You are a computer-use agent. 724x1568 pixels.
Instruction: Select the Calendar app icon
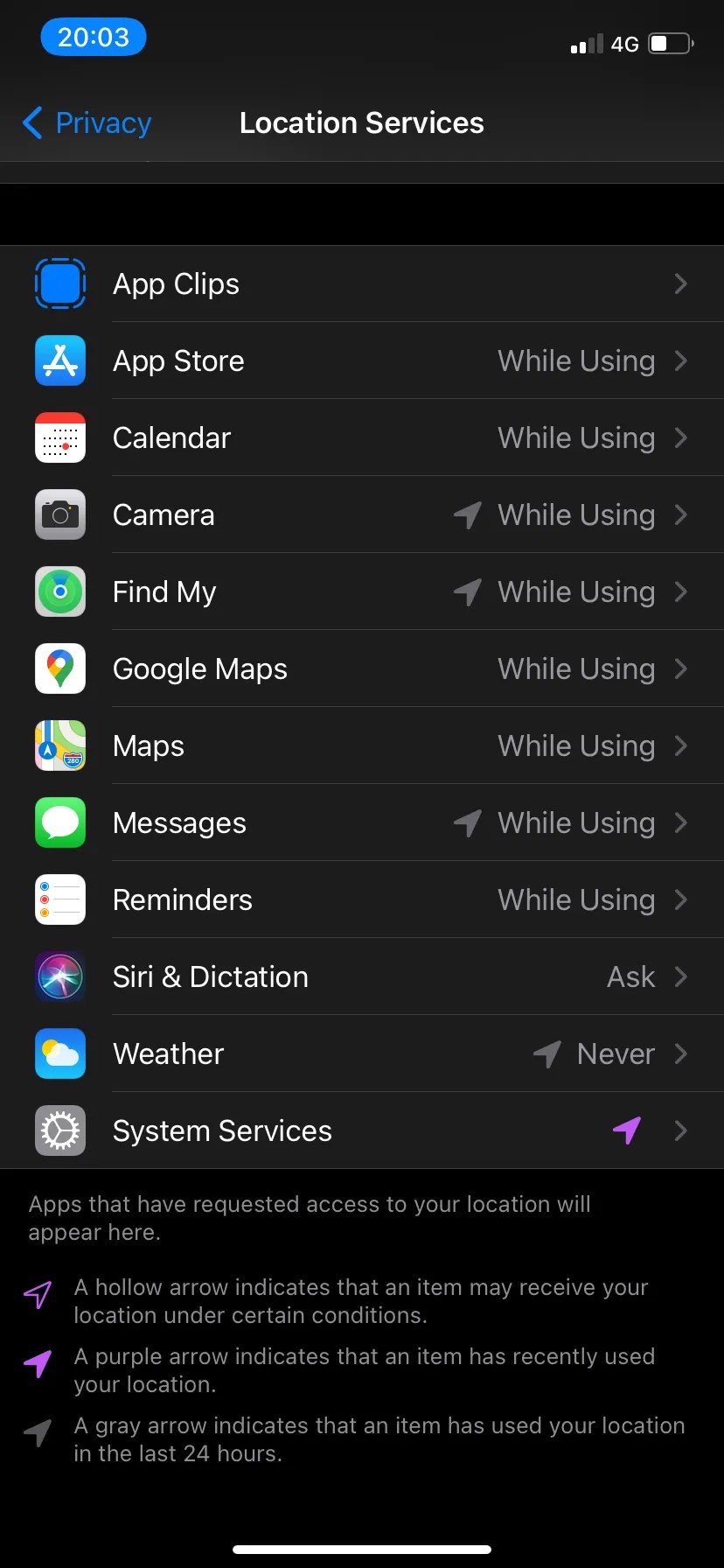[59, 437]
